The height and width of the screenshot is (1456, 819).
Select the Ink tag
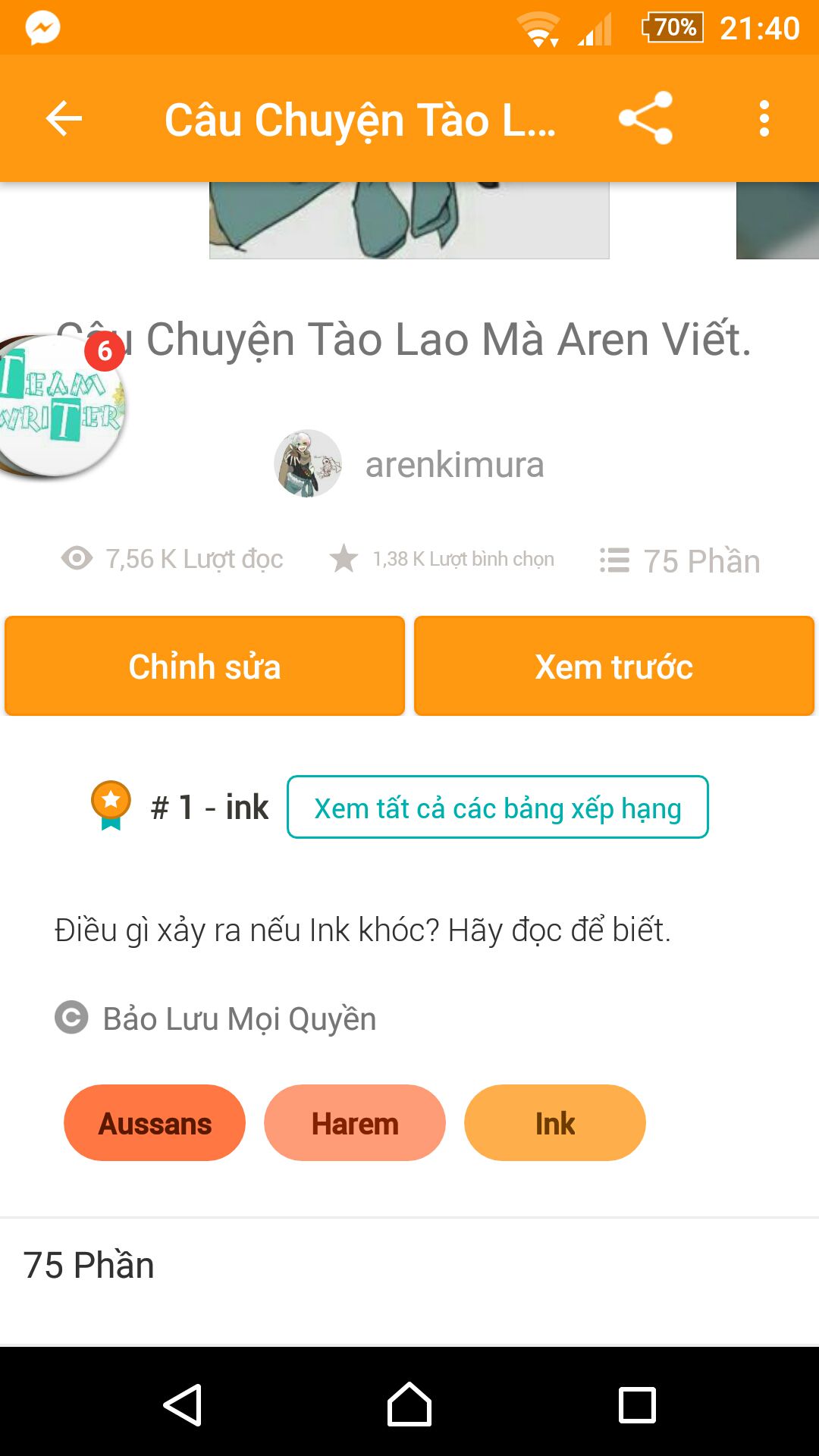[x=554, y=1123]
